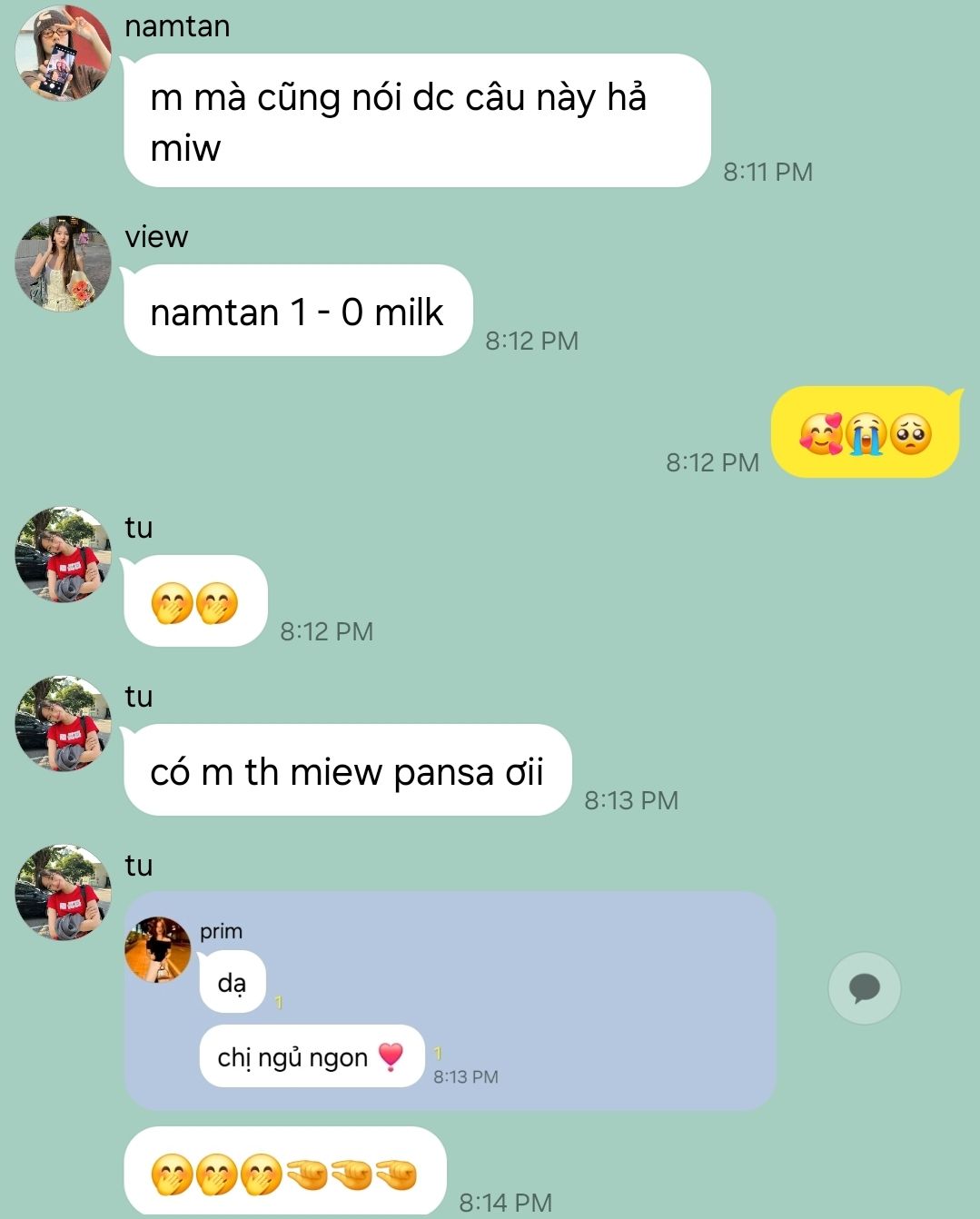The image size is (980, 1219).
Task: Open the quoted reply from prim
Action: (x=450, y=1000)
